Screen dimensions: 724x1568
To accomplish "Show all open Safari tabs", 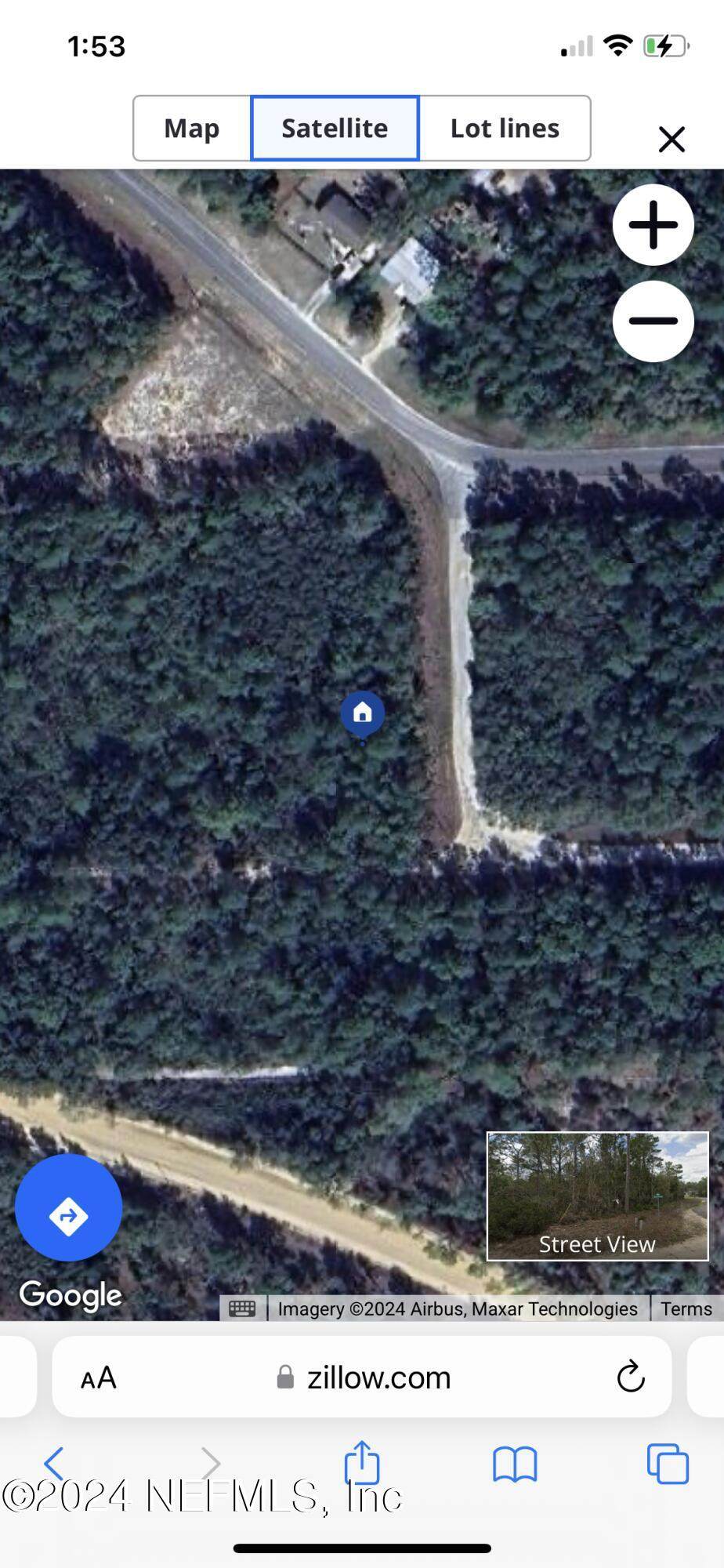I will click(x=668, y=1463).
